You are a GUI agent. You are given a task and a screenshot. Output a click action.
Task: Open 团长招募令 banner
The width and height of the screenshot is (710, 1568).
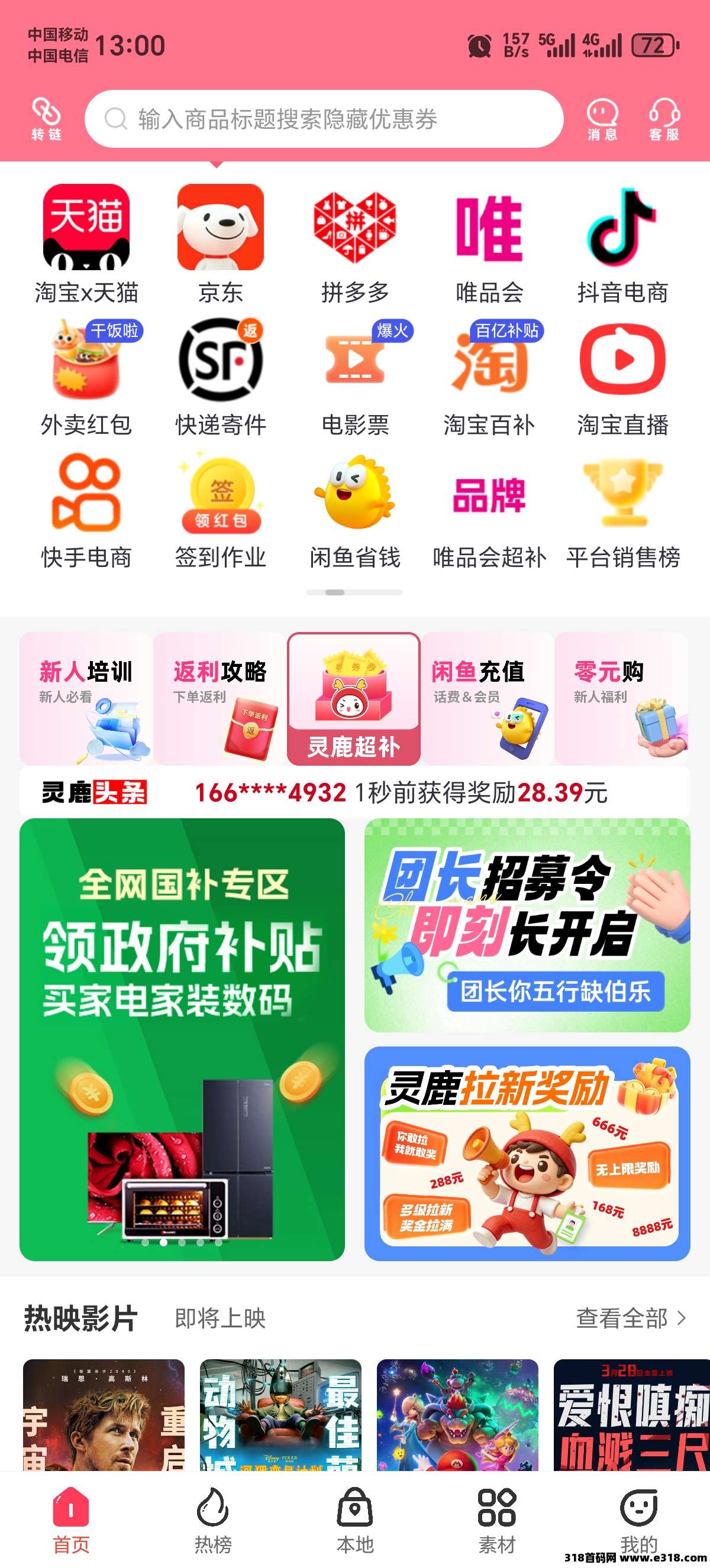coord(527,925)
